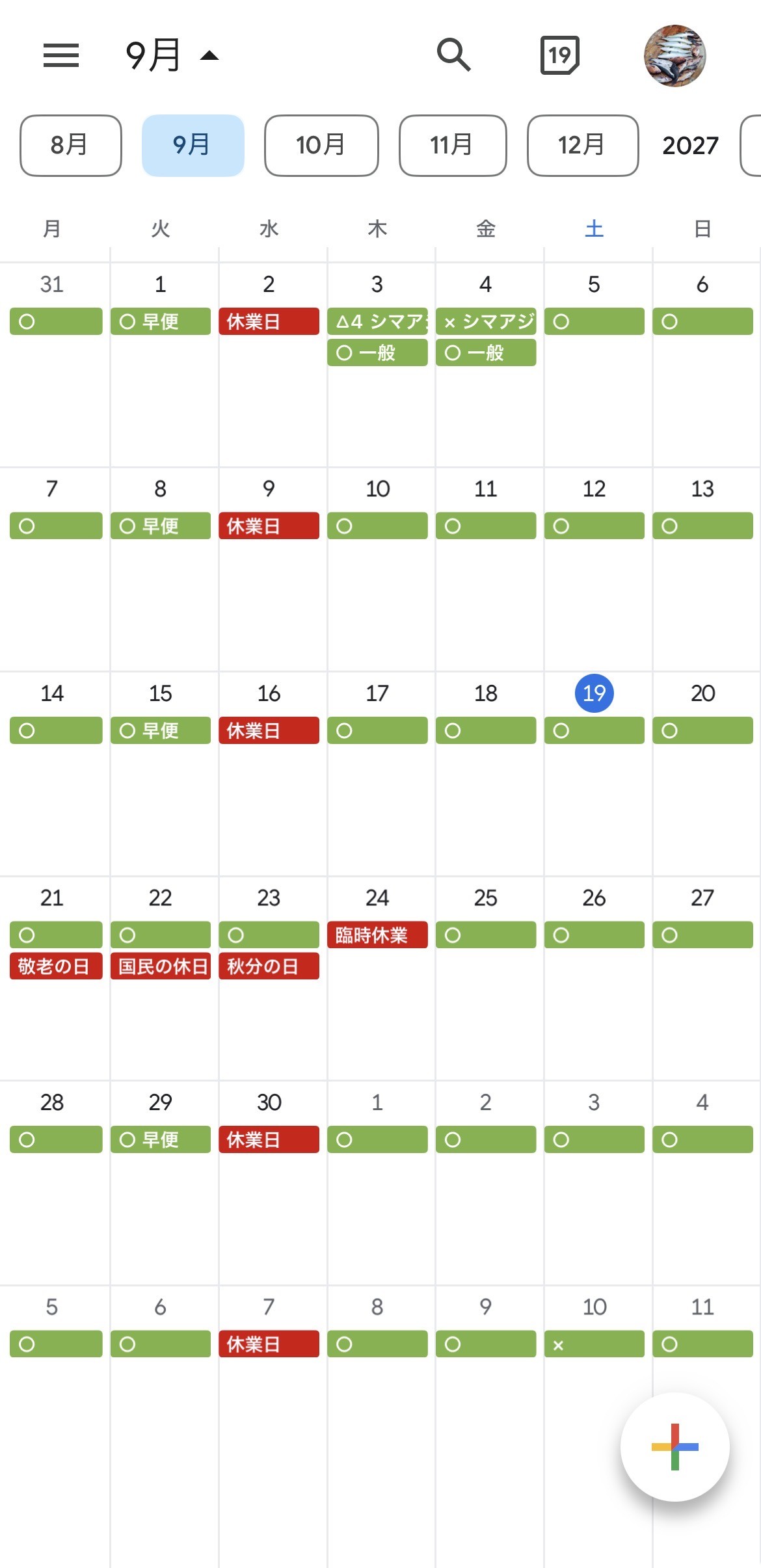The width and height of the screenshot is (761, 1568).
Task: Open calendar search
Action: click(x=453, y=55)
